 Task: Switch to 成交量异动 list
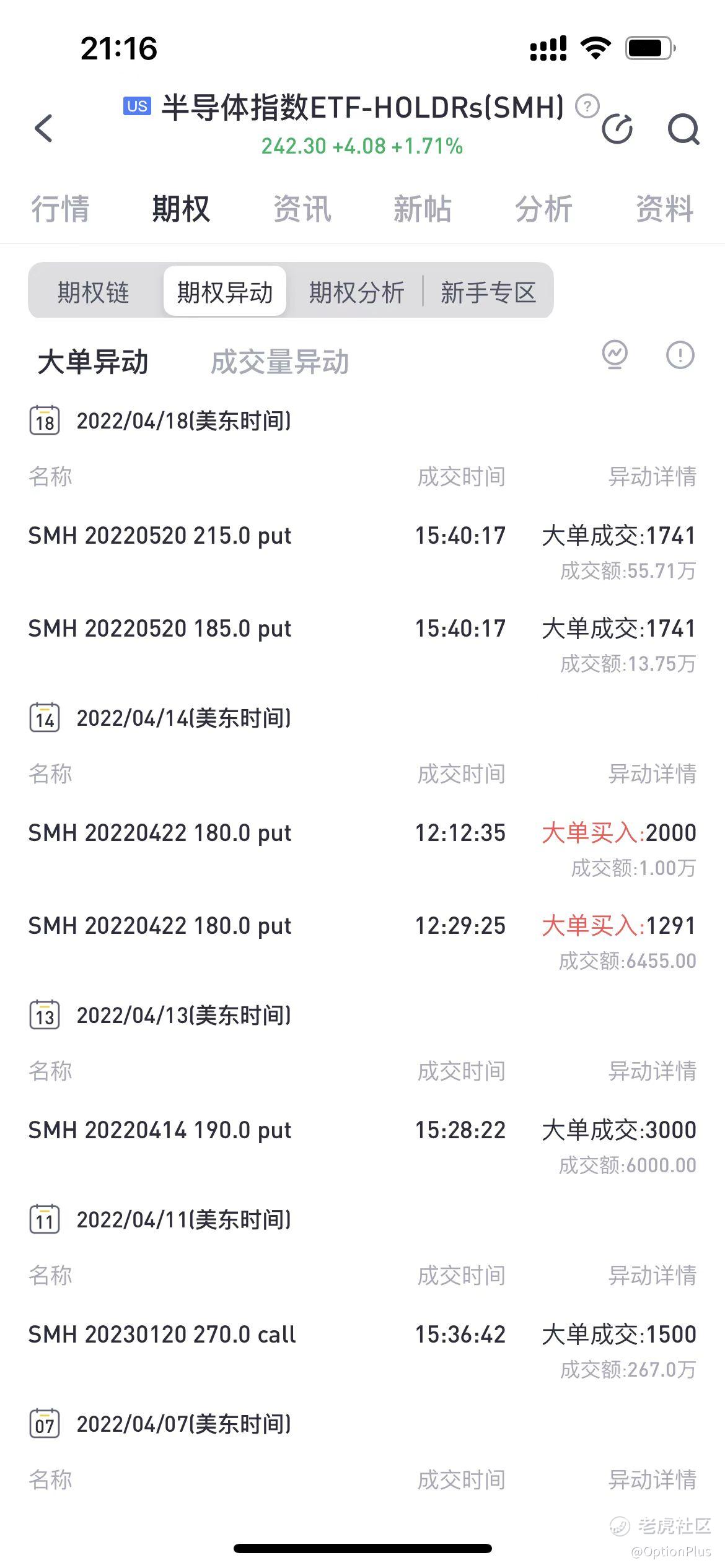(x=279, y=362)
